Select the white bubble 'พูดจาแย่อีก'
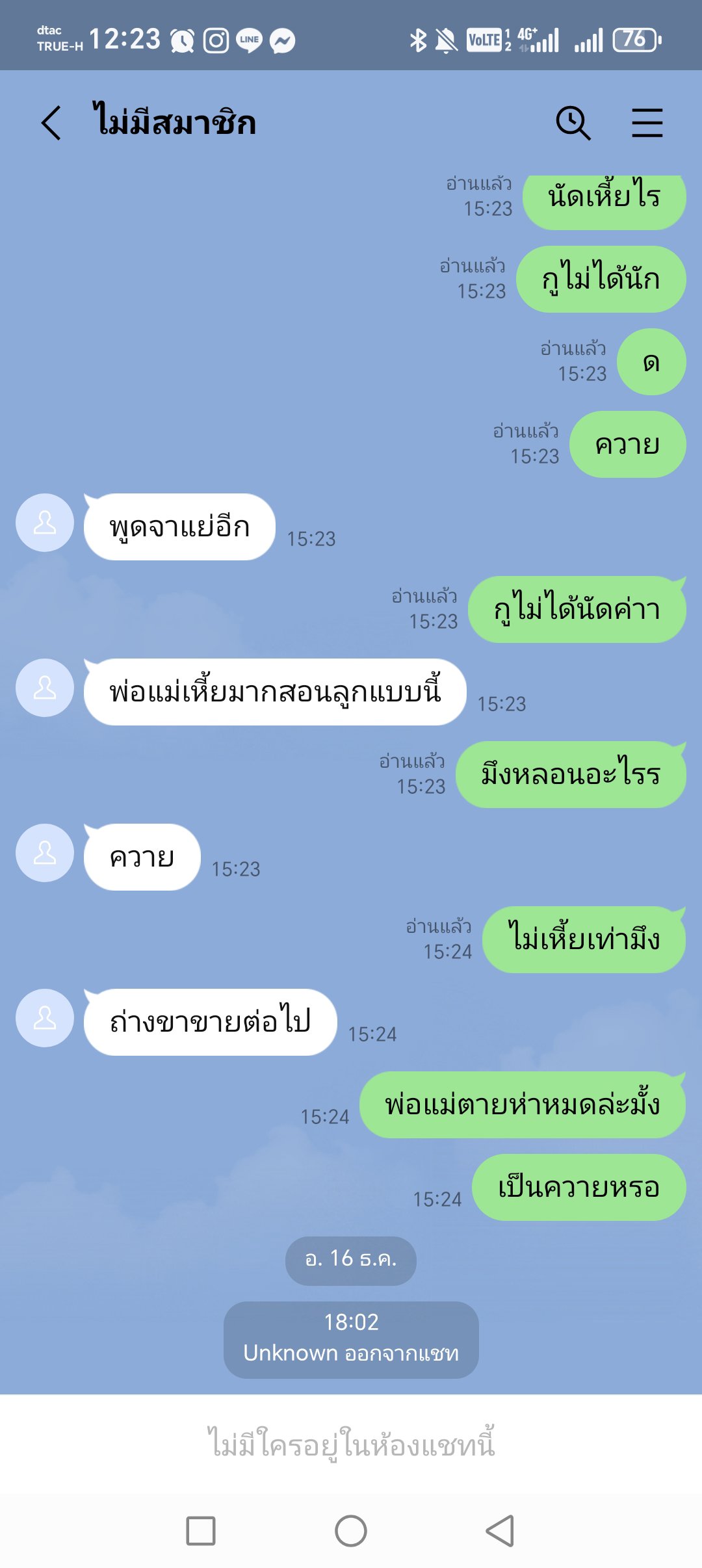This screenshot has width=702, height=1568. coord(180,527)
